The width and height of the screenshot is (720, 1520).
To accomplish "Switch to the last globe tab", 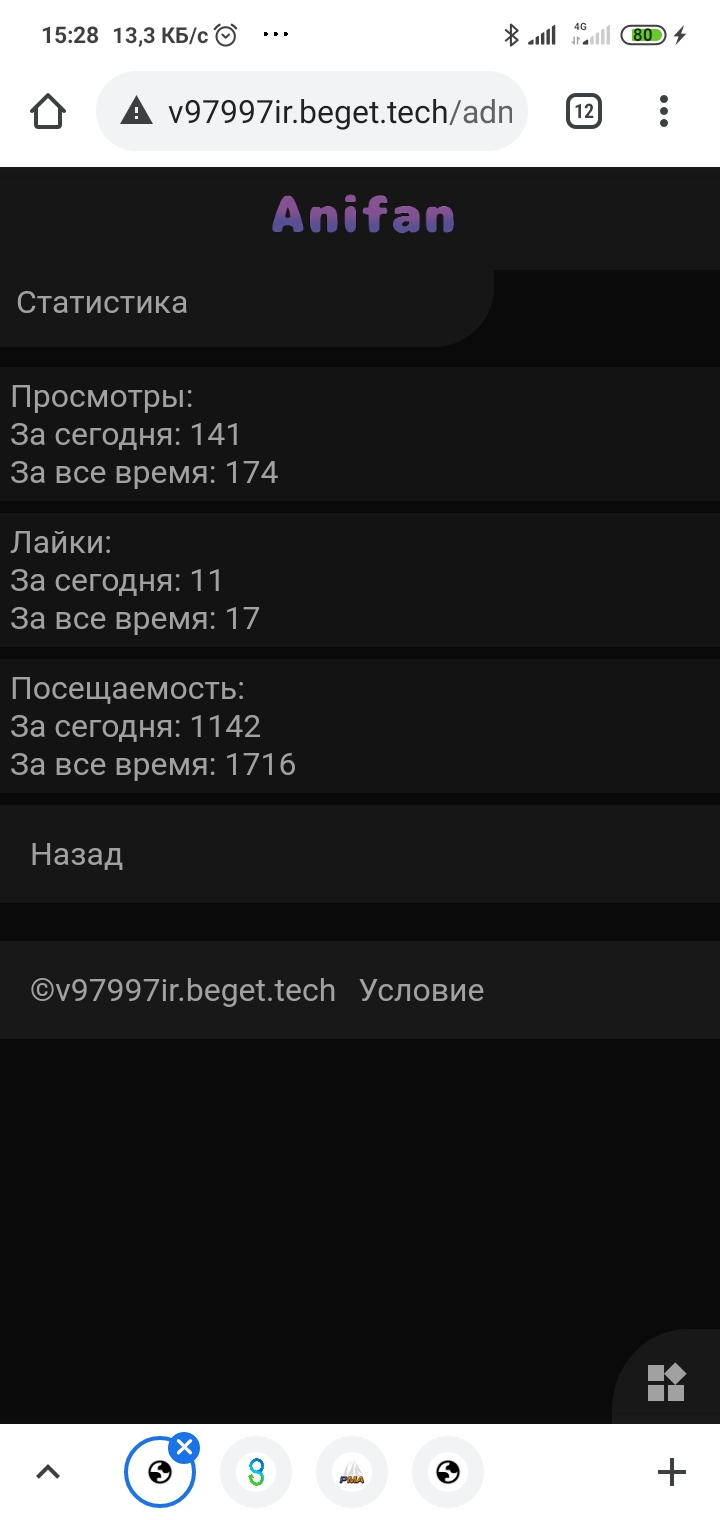I will [448, 1471].
